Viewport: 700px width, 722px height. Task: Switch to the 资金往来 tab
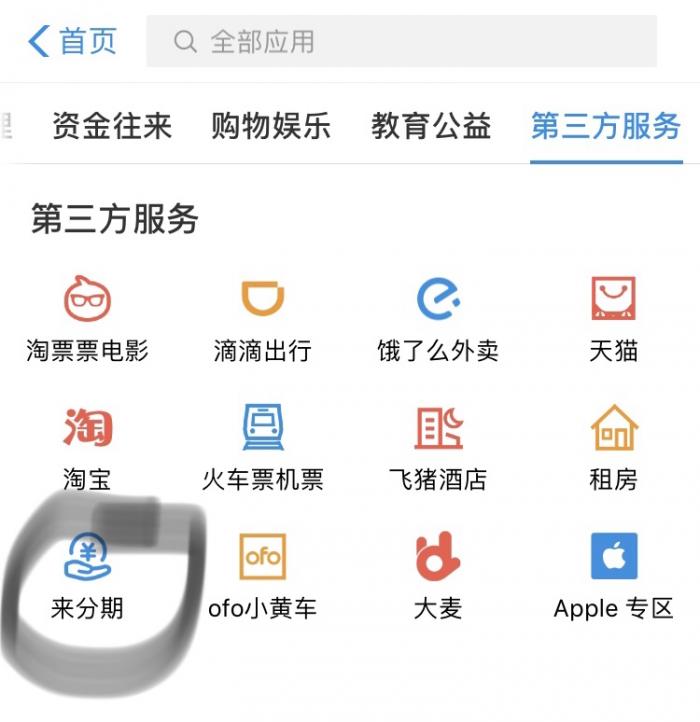pyautogui.click(x=112, y=126)
